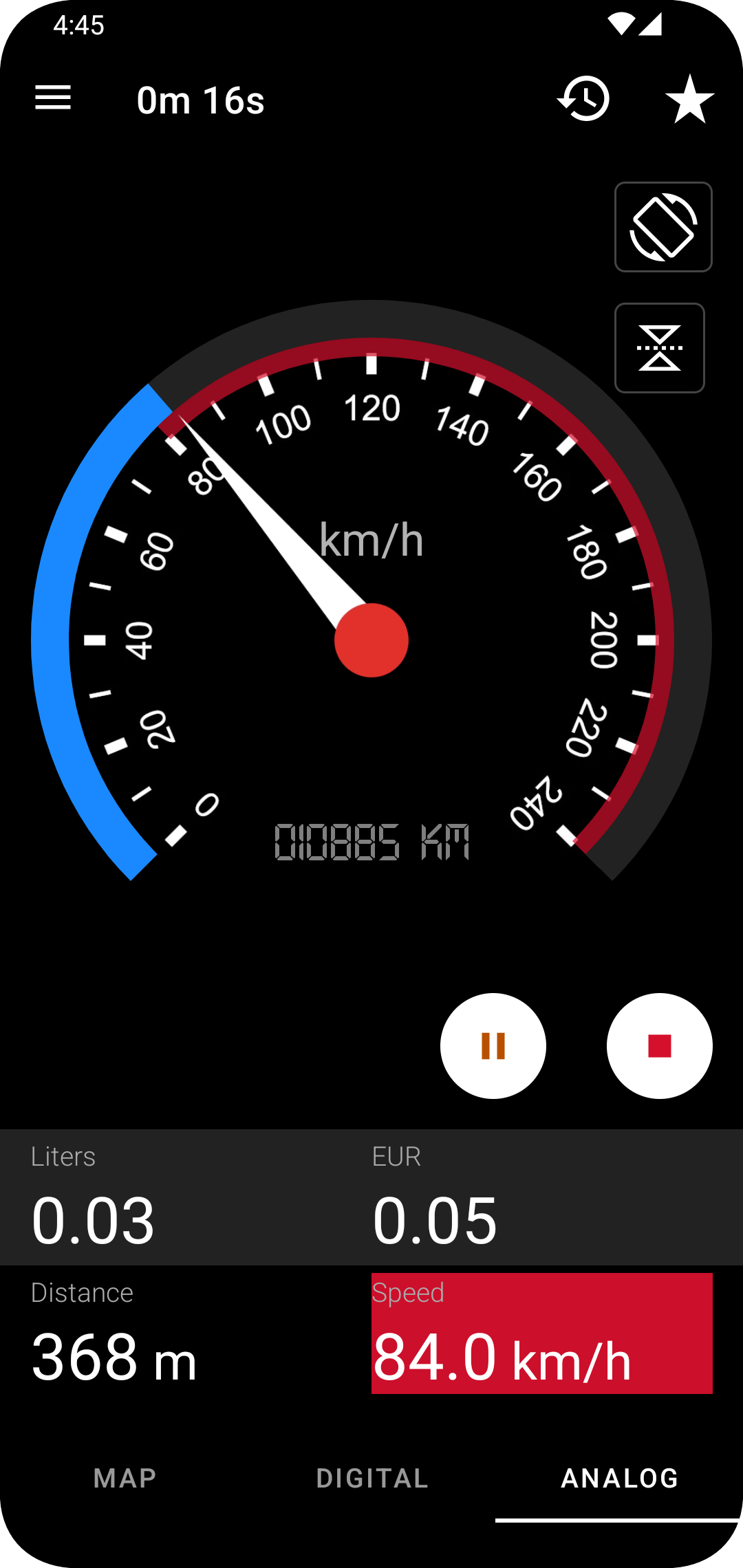Pause the trip recording
This screenshot has height=1568, width=743.
point(493,1044)
